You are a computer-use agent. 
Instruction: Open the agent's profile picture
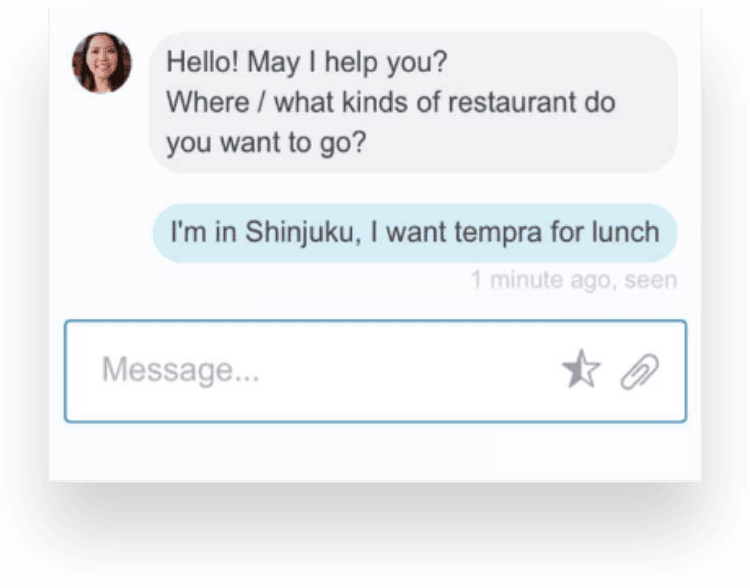click(102, 63)
